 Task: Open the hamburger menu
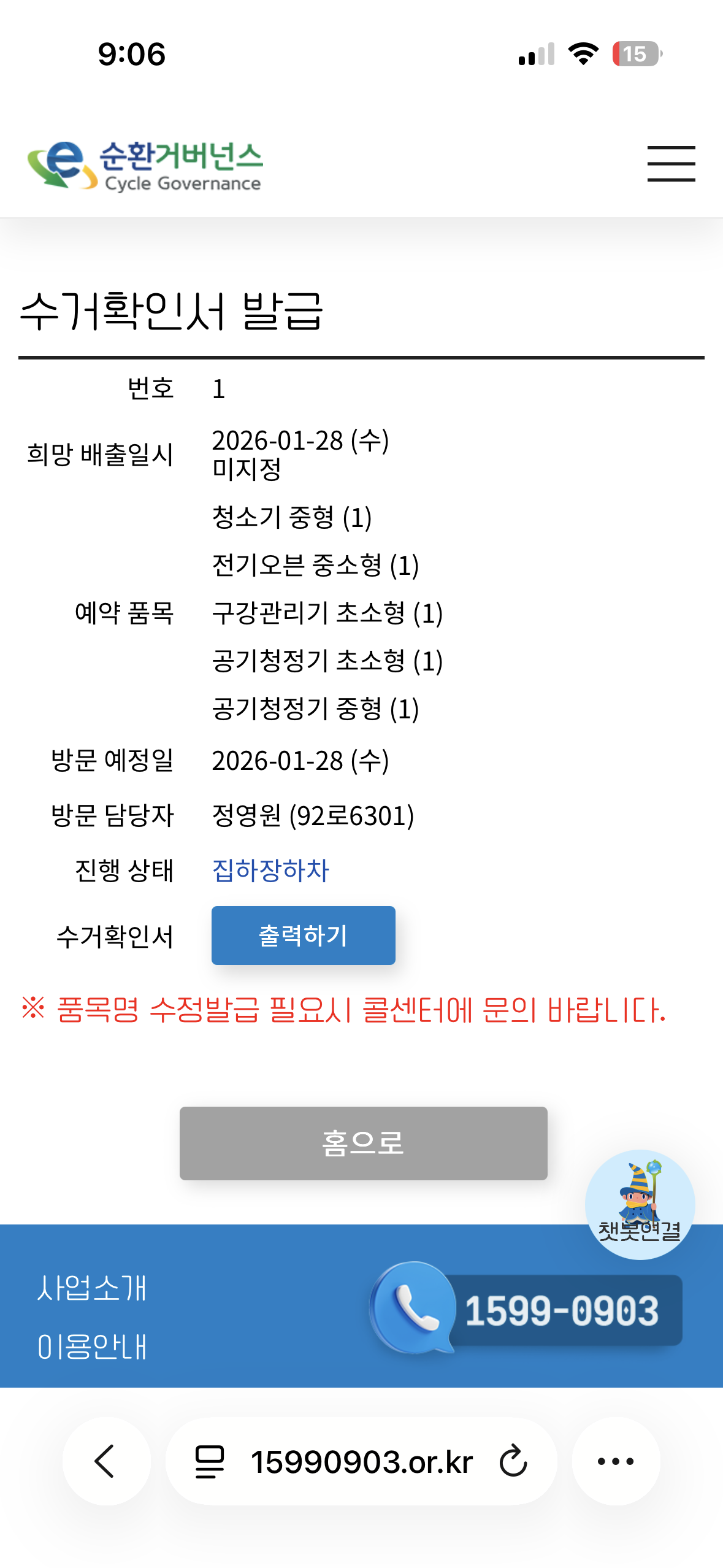click(x=671, y=164)
